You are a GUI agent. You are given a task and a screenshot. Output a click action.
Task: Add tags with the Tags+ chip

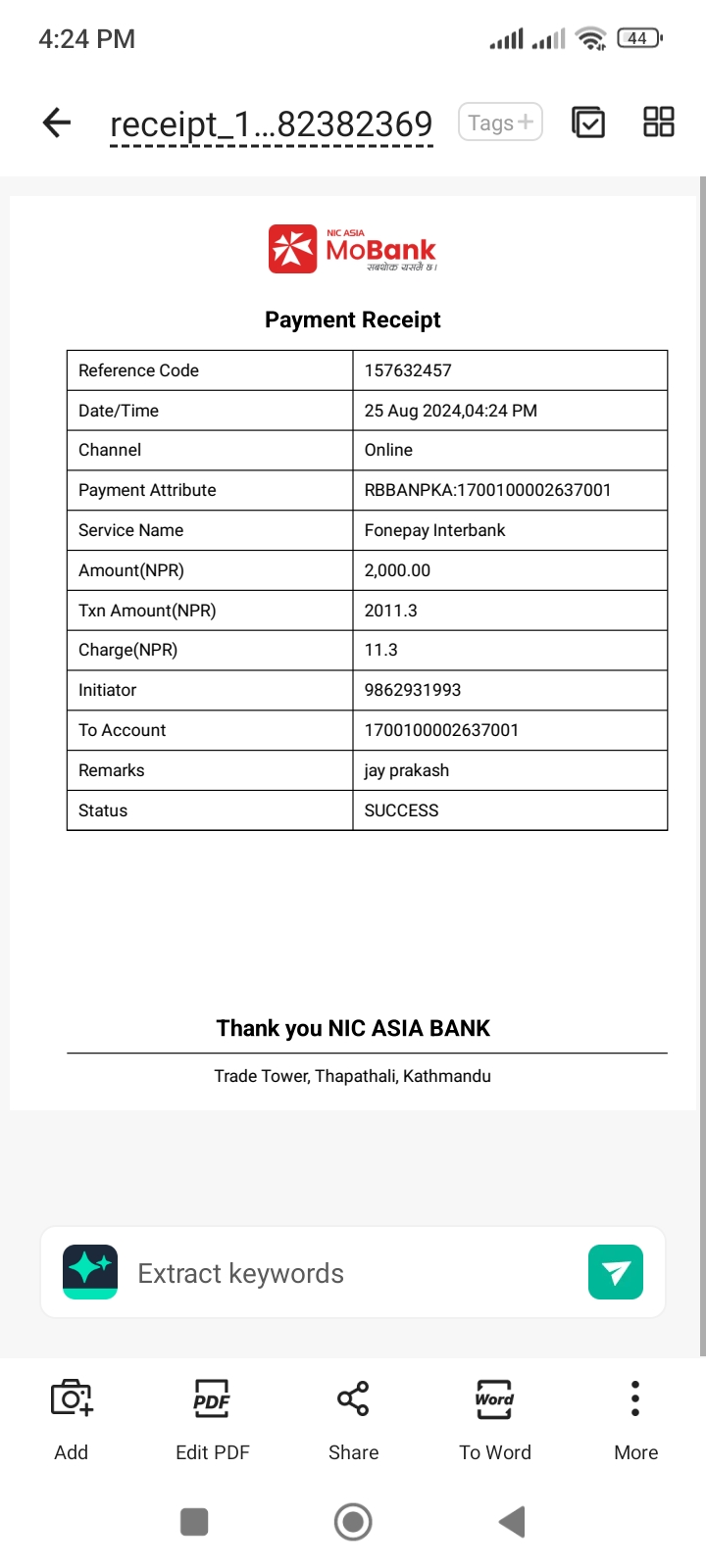point(500,122)
